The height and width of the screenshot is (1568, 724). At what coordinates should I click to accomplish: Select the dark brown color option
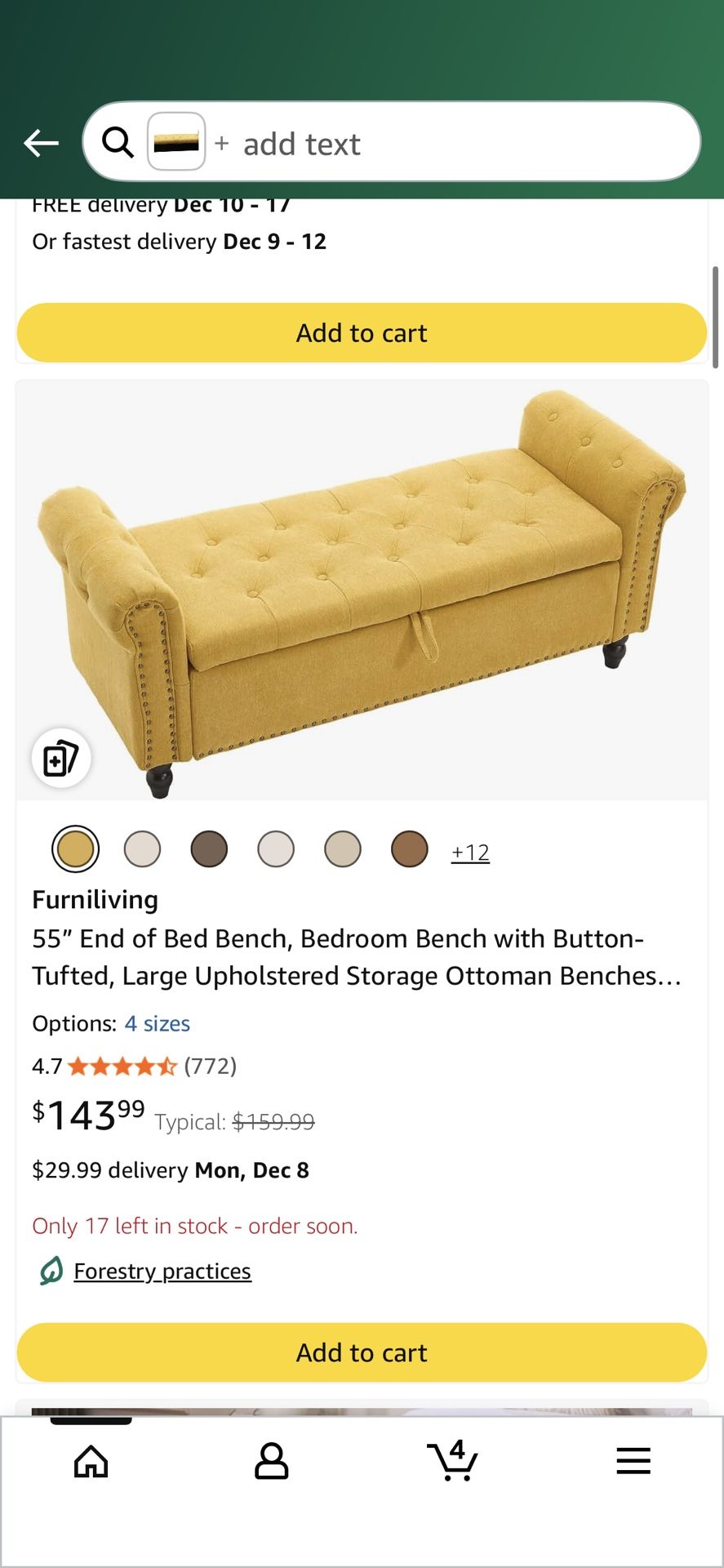(209, 849)
